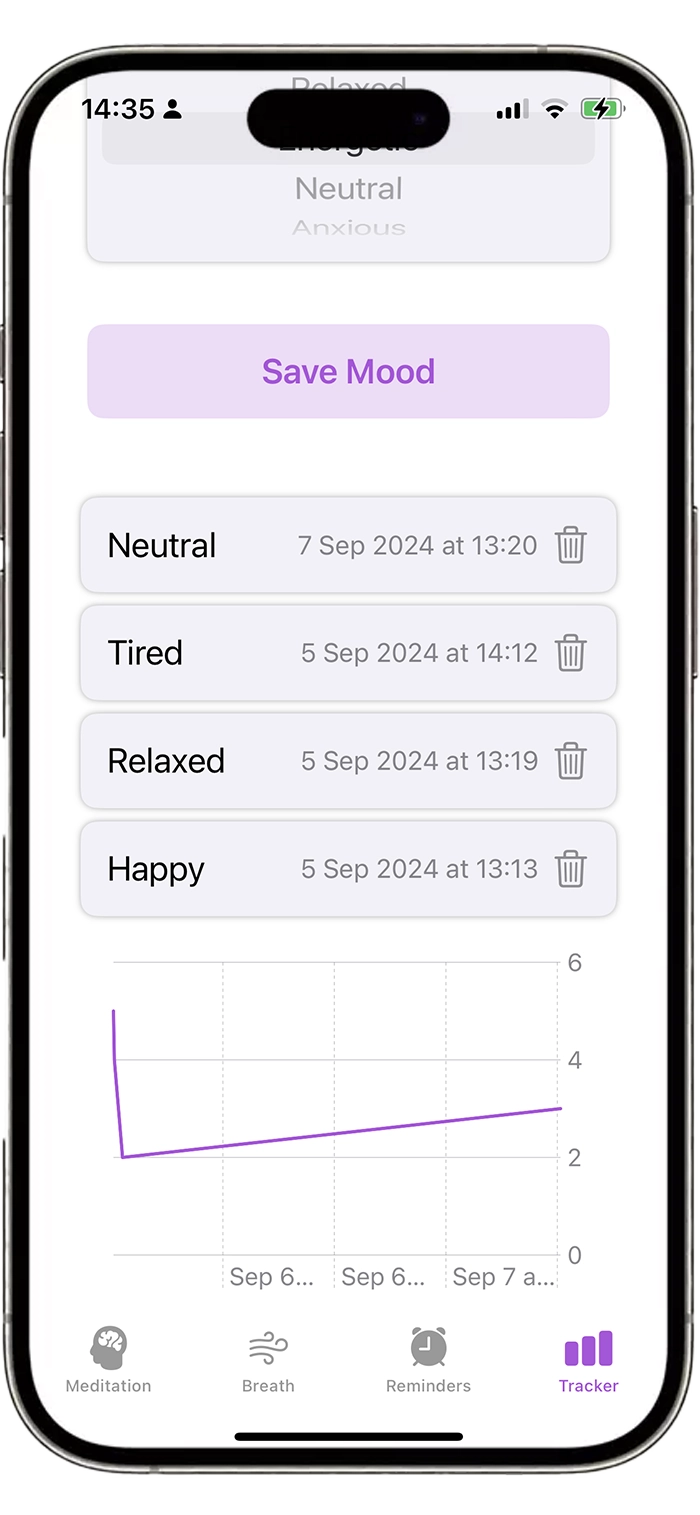Select the Tracker tab

tap(588, 1360)
